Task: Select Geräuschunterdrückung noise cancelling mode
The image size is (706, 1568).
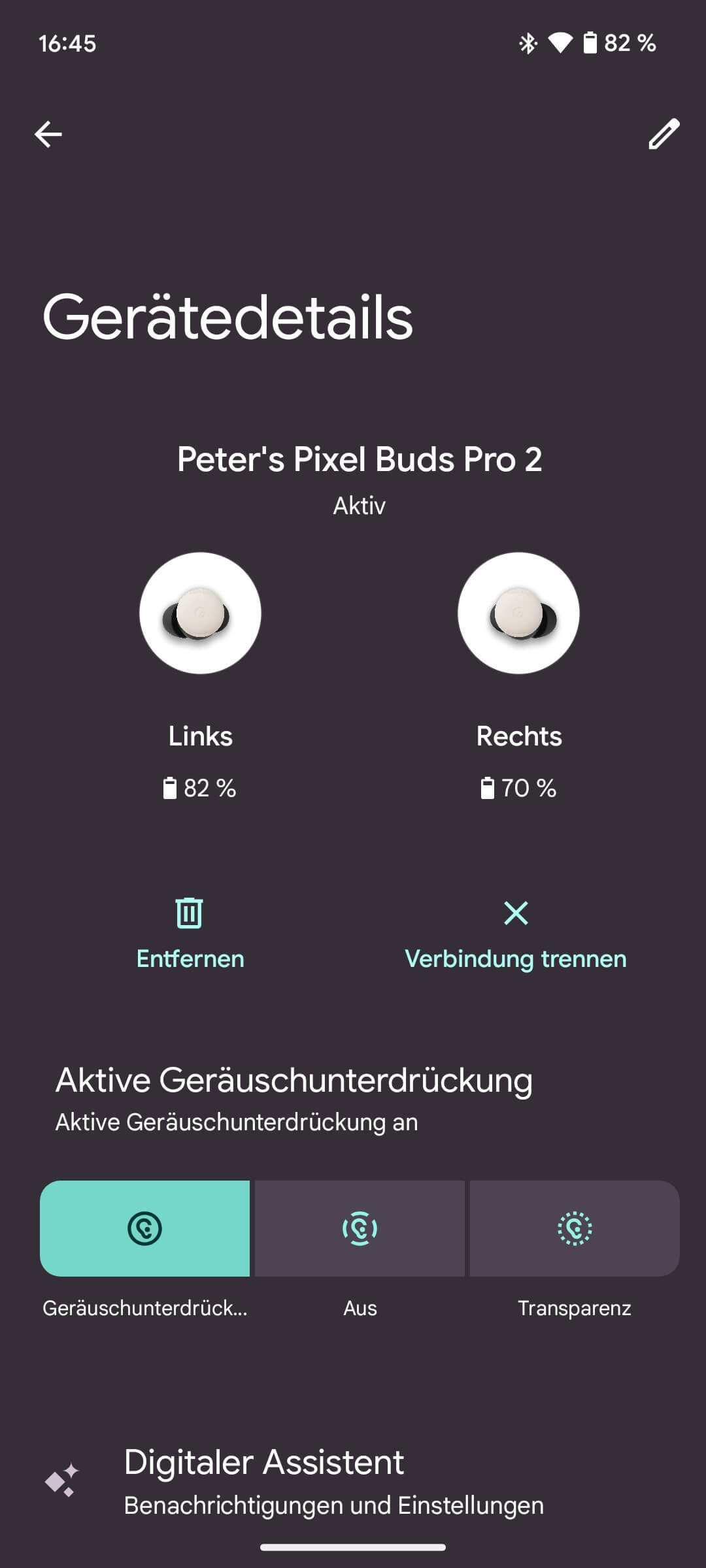Action: tap(145, 1228)
